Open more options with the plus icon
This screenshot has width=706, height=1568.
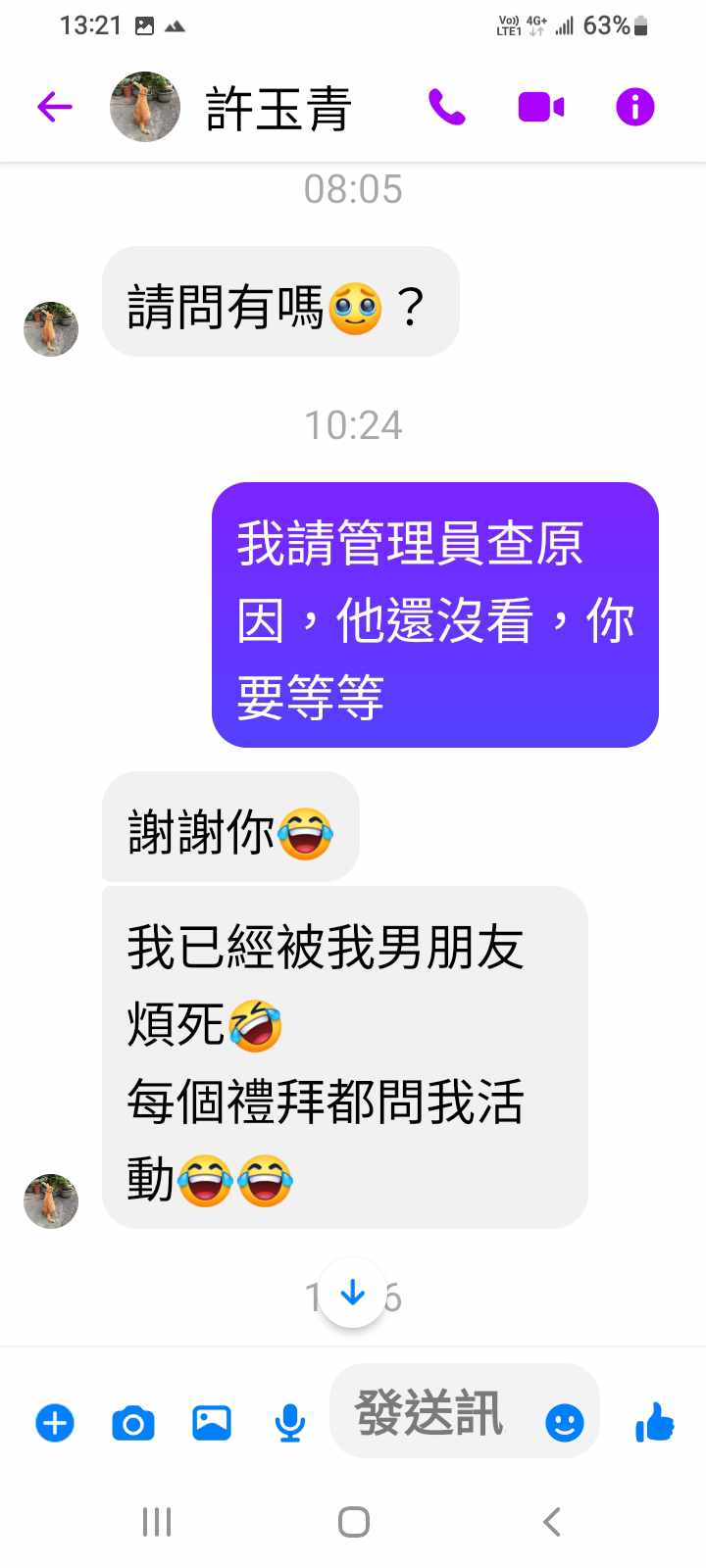(55, 1423)
